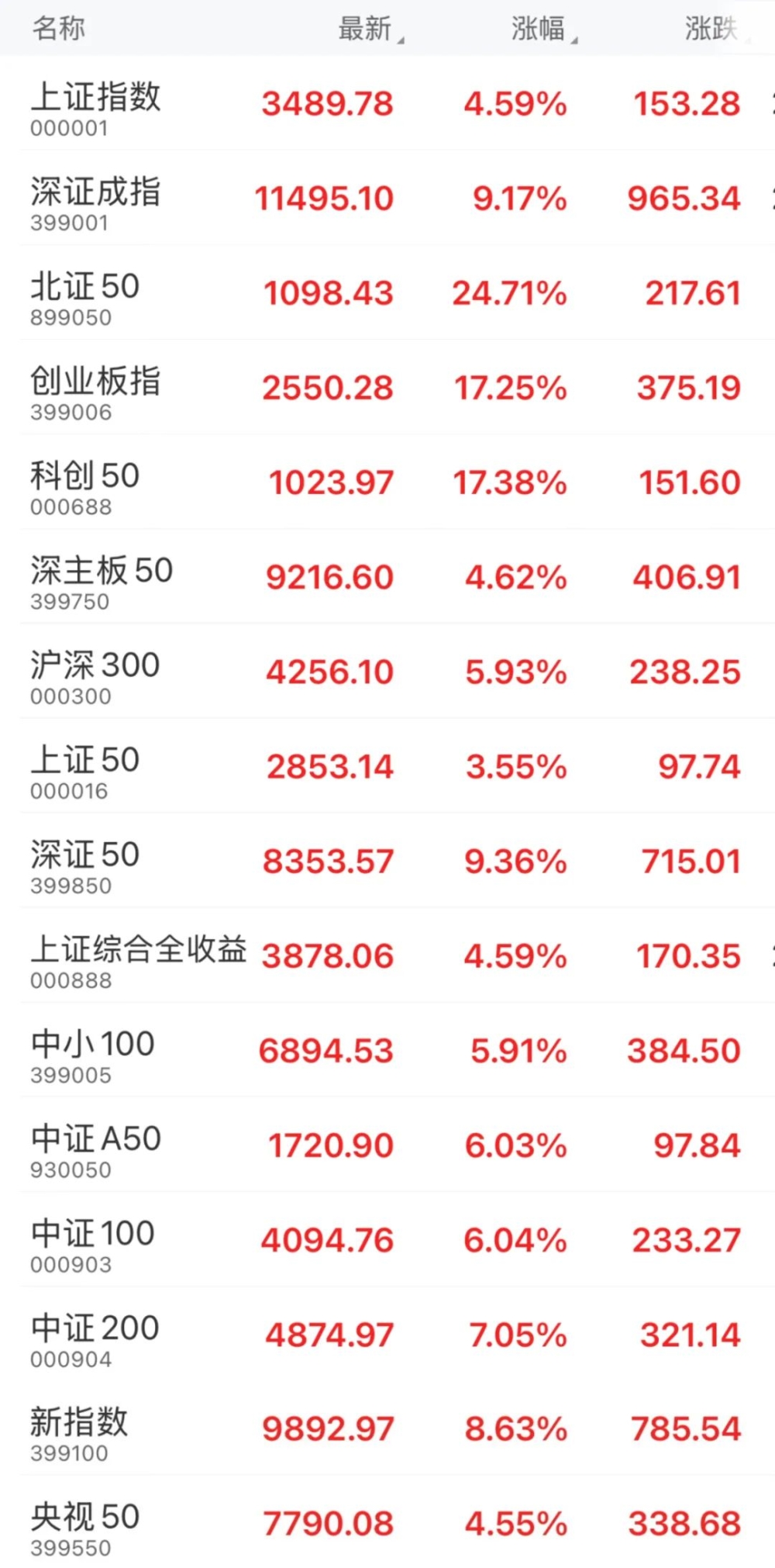Open 央视50 399550 details
This screenshot has width=775, height=1568.
85,1525
